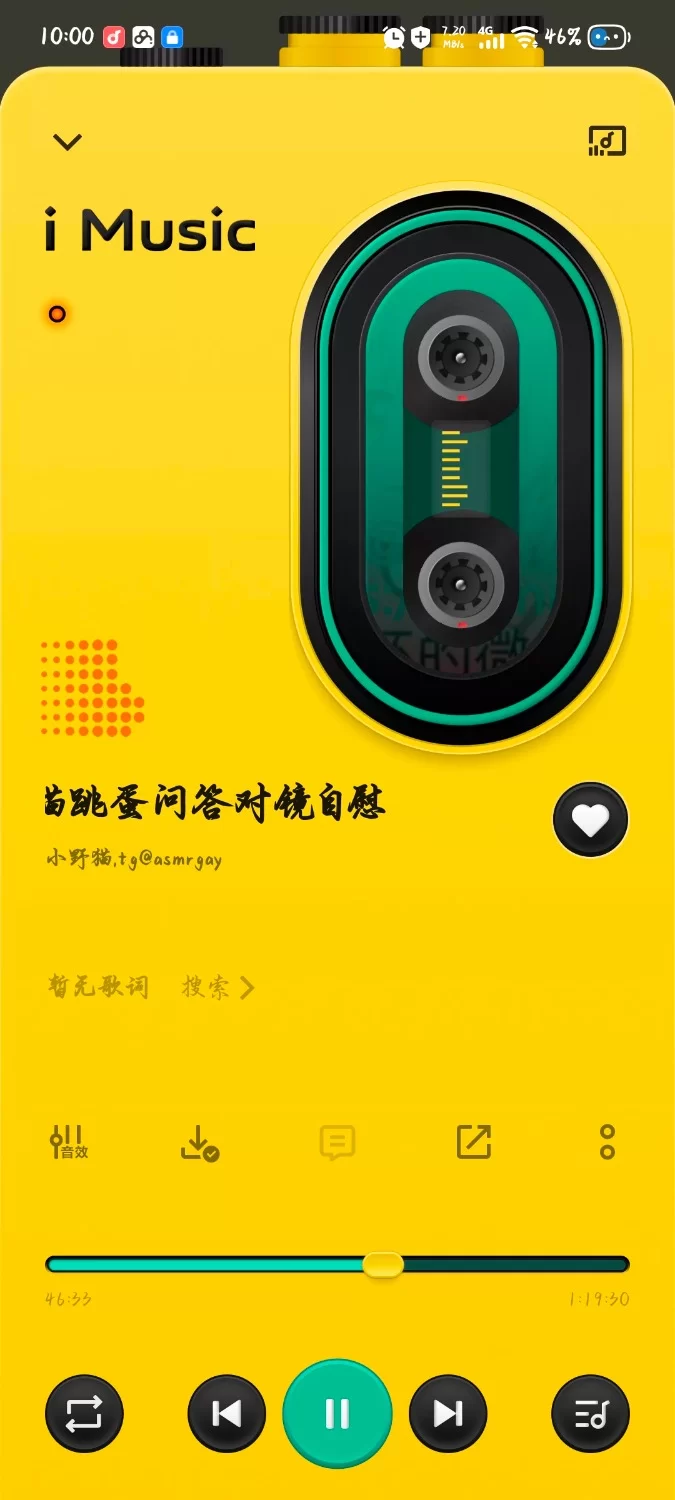Screen dimensions: 675x1500
Task: Change the repeat mode
Action: (x=84, y=1414)
